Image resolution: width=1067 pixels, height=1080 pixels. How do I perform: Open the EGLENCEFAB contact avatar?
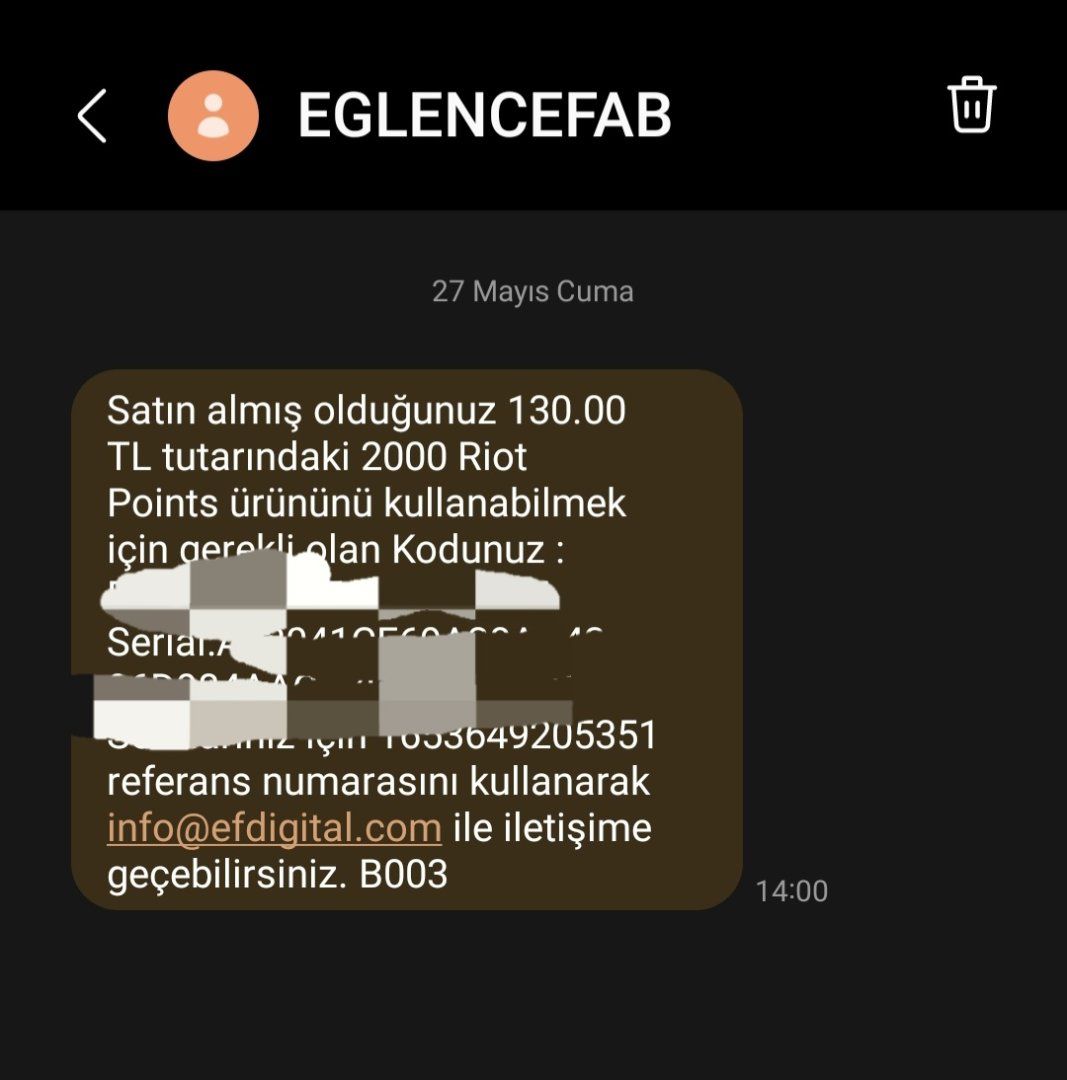pyautogui.click(x=213, y=116)
